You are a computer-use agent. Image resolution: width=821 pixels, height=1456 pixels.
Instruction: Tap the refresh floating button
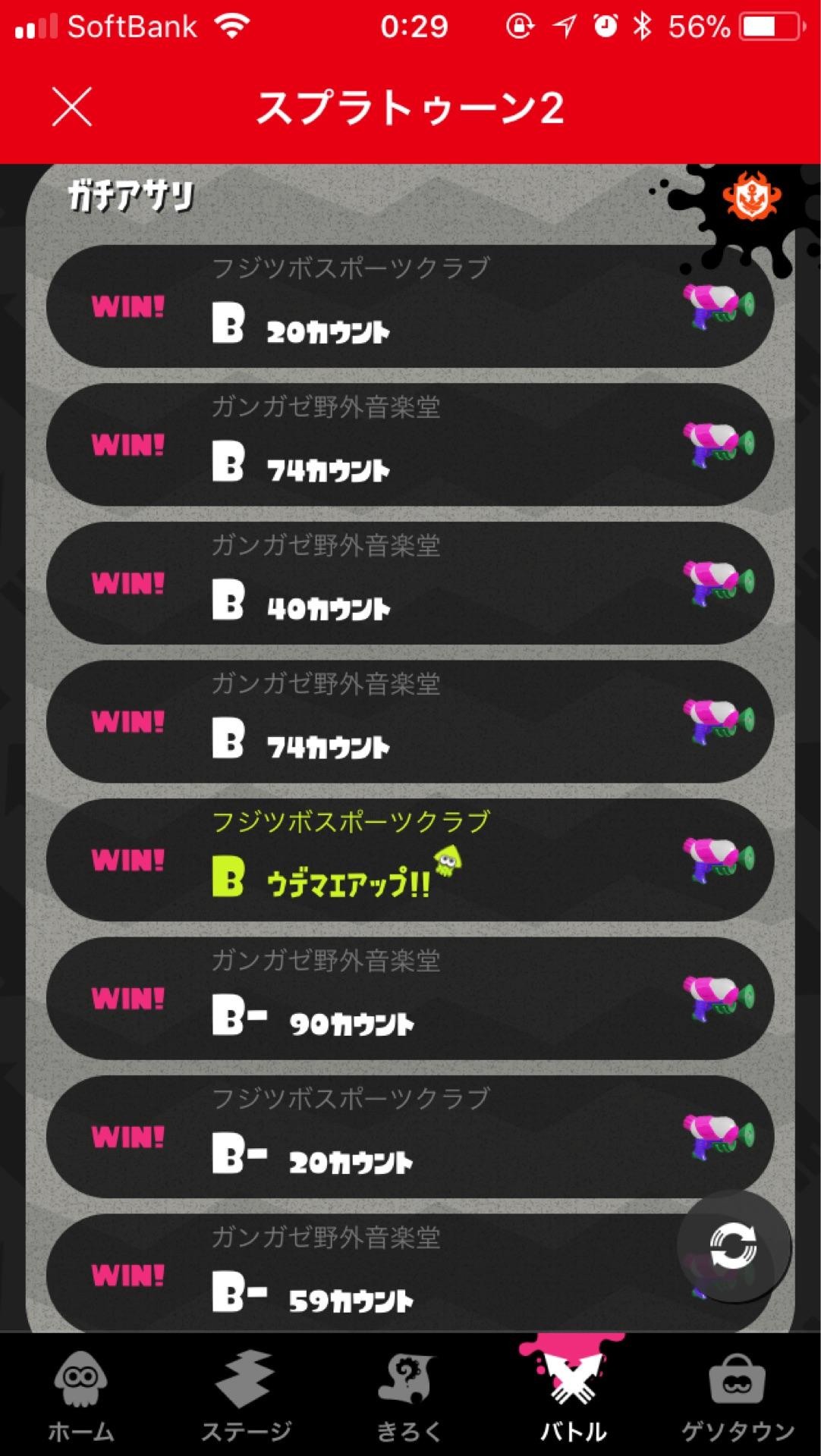(x=733, y=1247)
